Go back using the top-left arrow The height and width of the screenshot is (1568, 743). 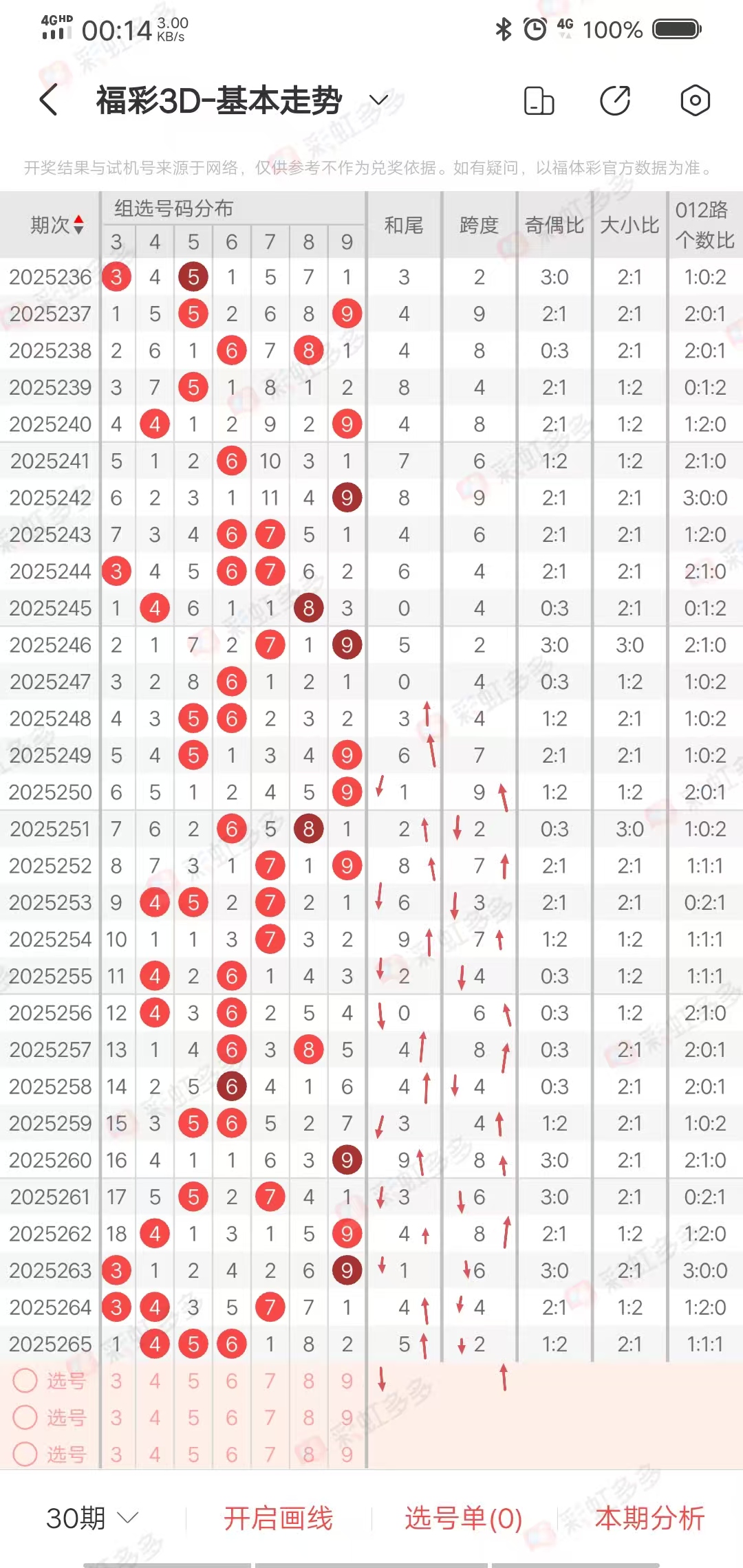[x=48, y=101]
